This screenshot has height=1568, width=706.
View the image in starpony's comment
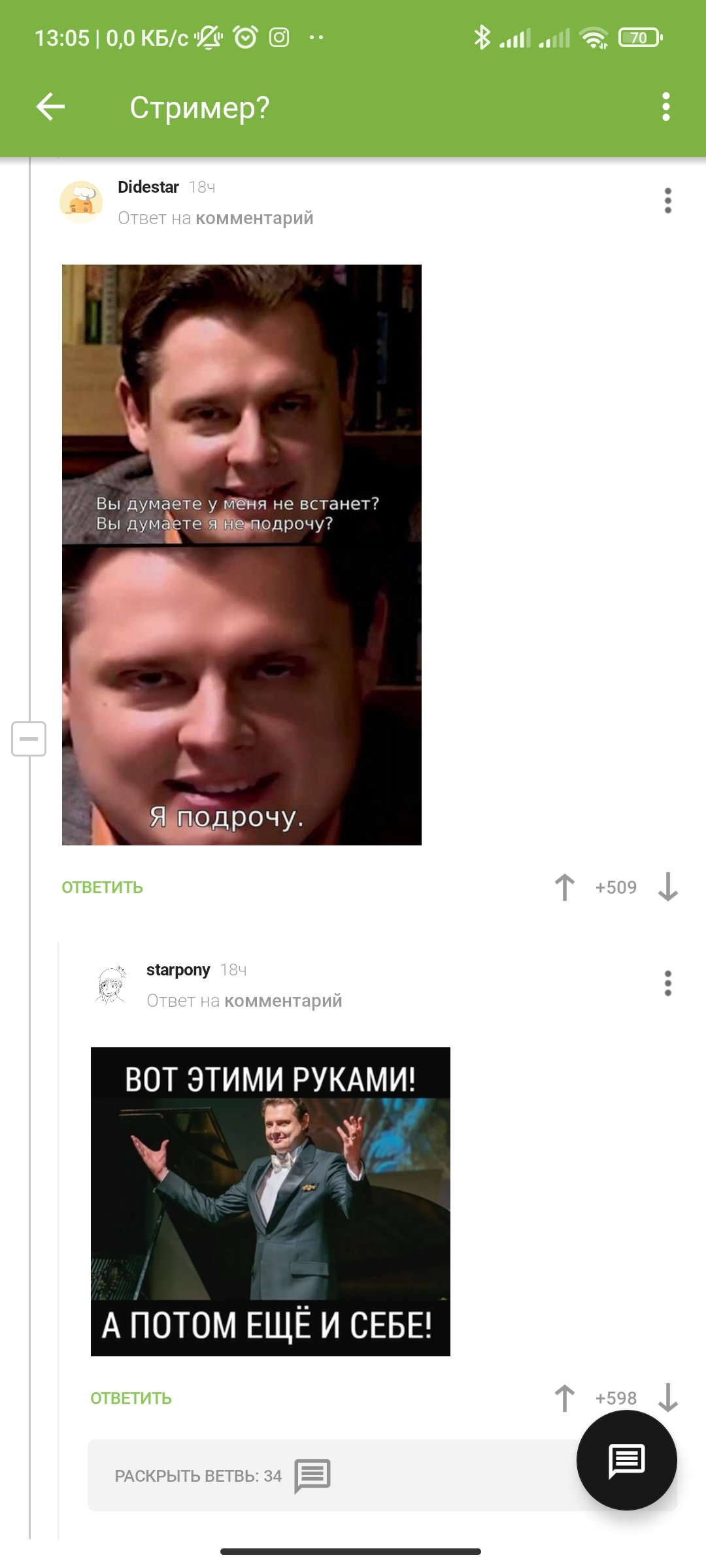click(271, 1201)
